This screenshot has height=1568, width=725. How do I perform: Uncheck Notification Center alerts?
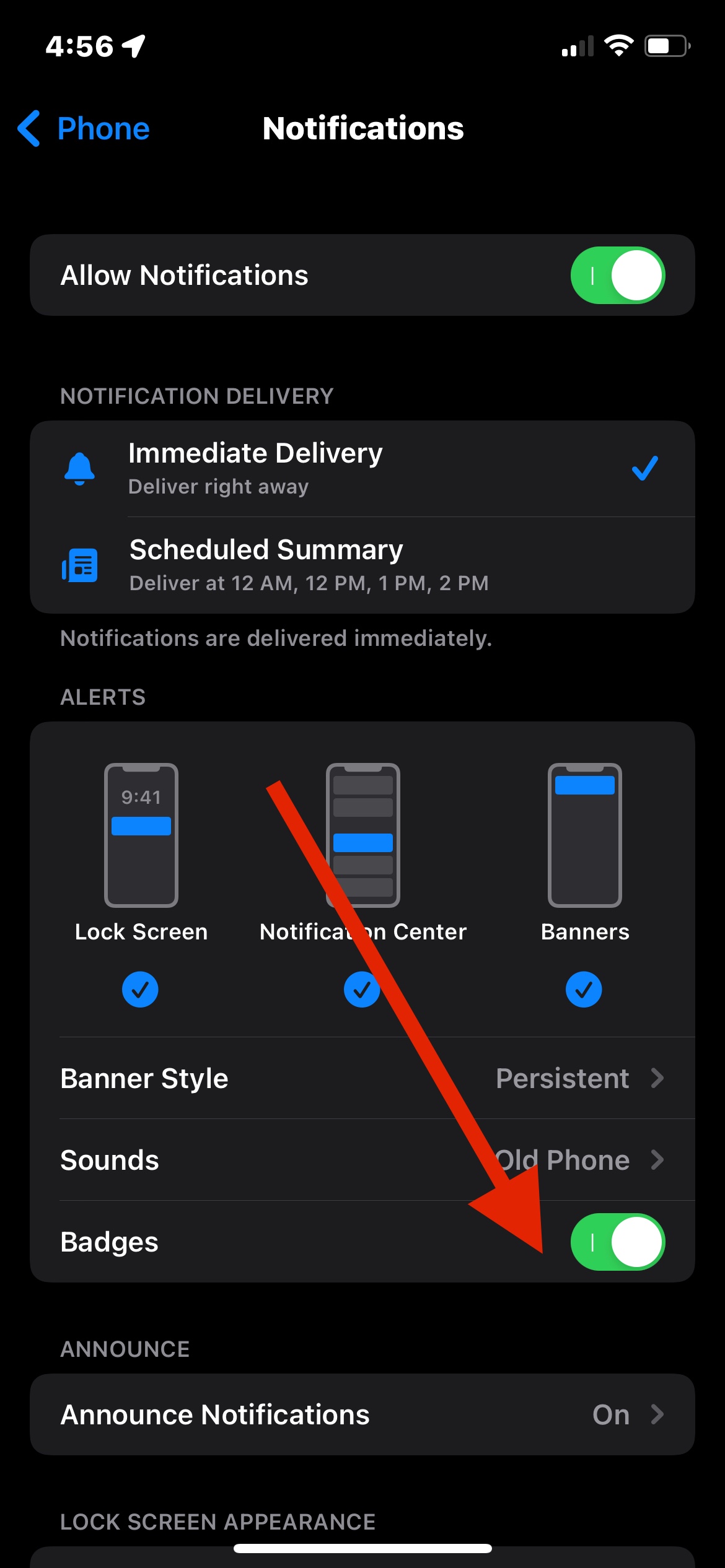click(362, 989)
